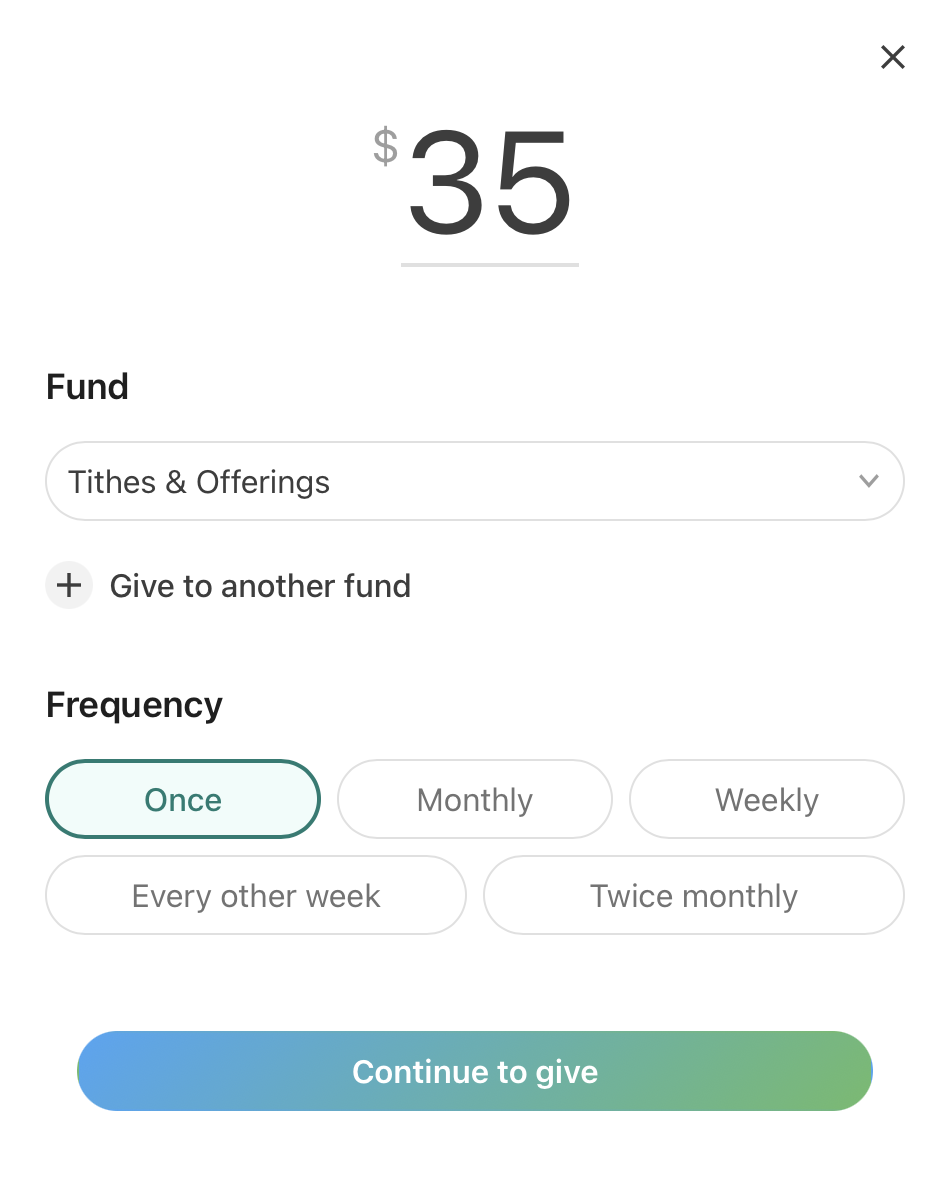This screenshot has width=949, height=1188.
Task: Expand the Tithes & Offerings fund dropdown
Action: [x=475, y=482]
